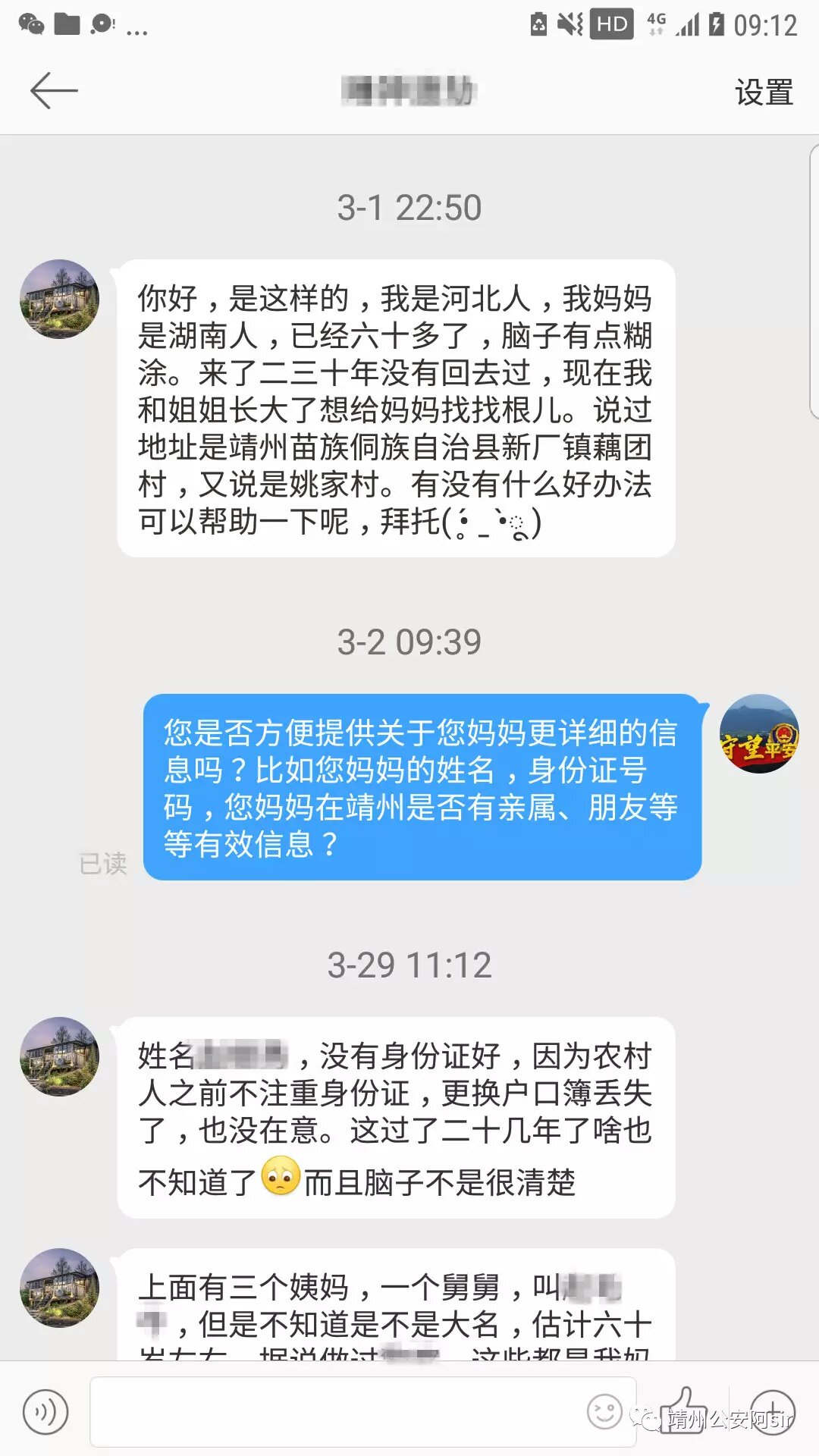Tap the thumbs-up icon in input bar
This screenshot has height=1456, width=819.
685,1409
